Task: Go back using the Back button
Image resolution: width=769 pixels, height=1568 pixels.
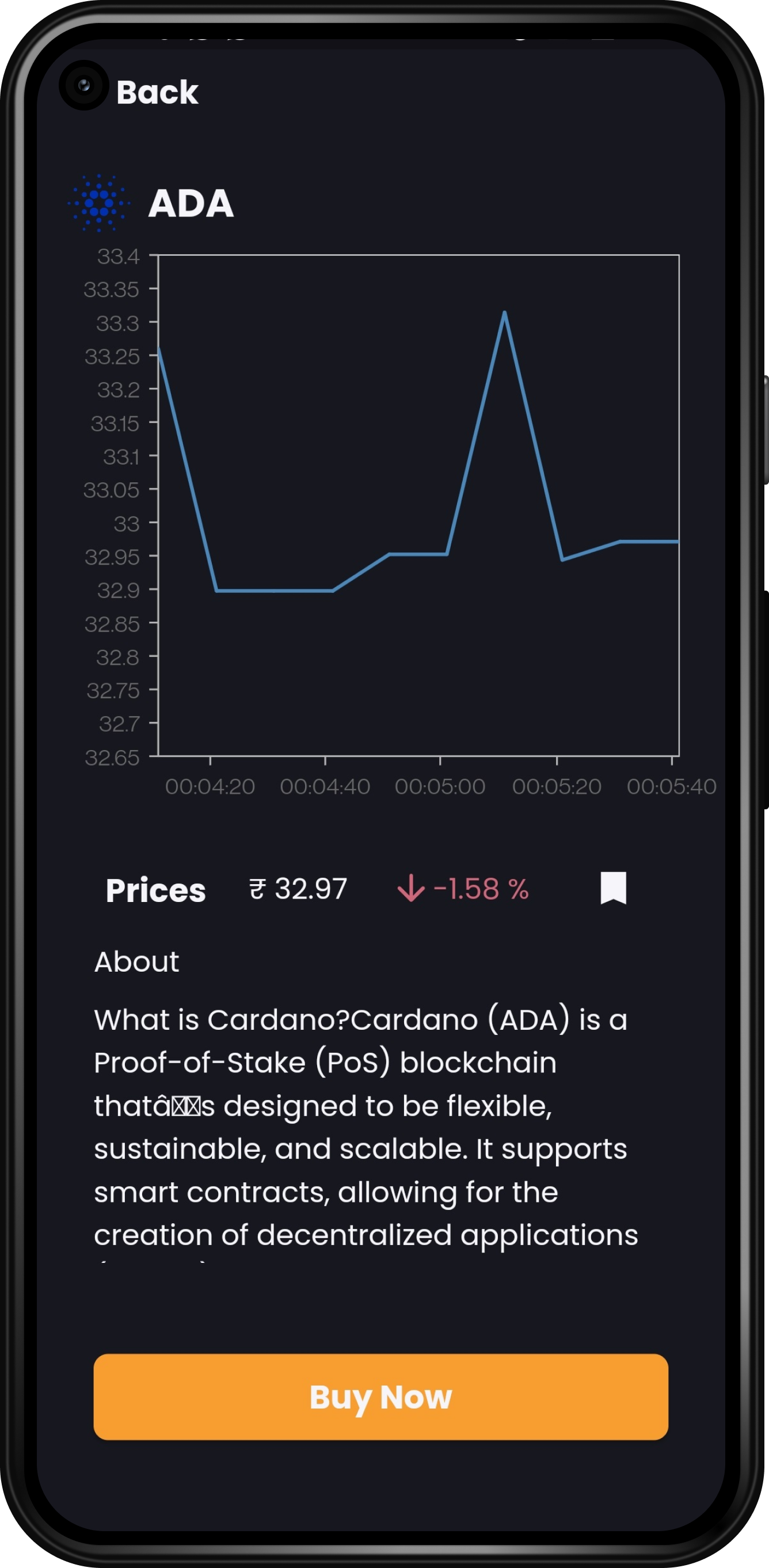Action: point(157,93)
